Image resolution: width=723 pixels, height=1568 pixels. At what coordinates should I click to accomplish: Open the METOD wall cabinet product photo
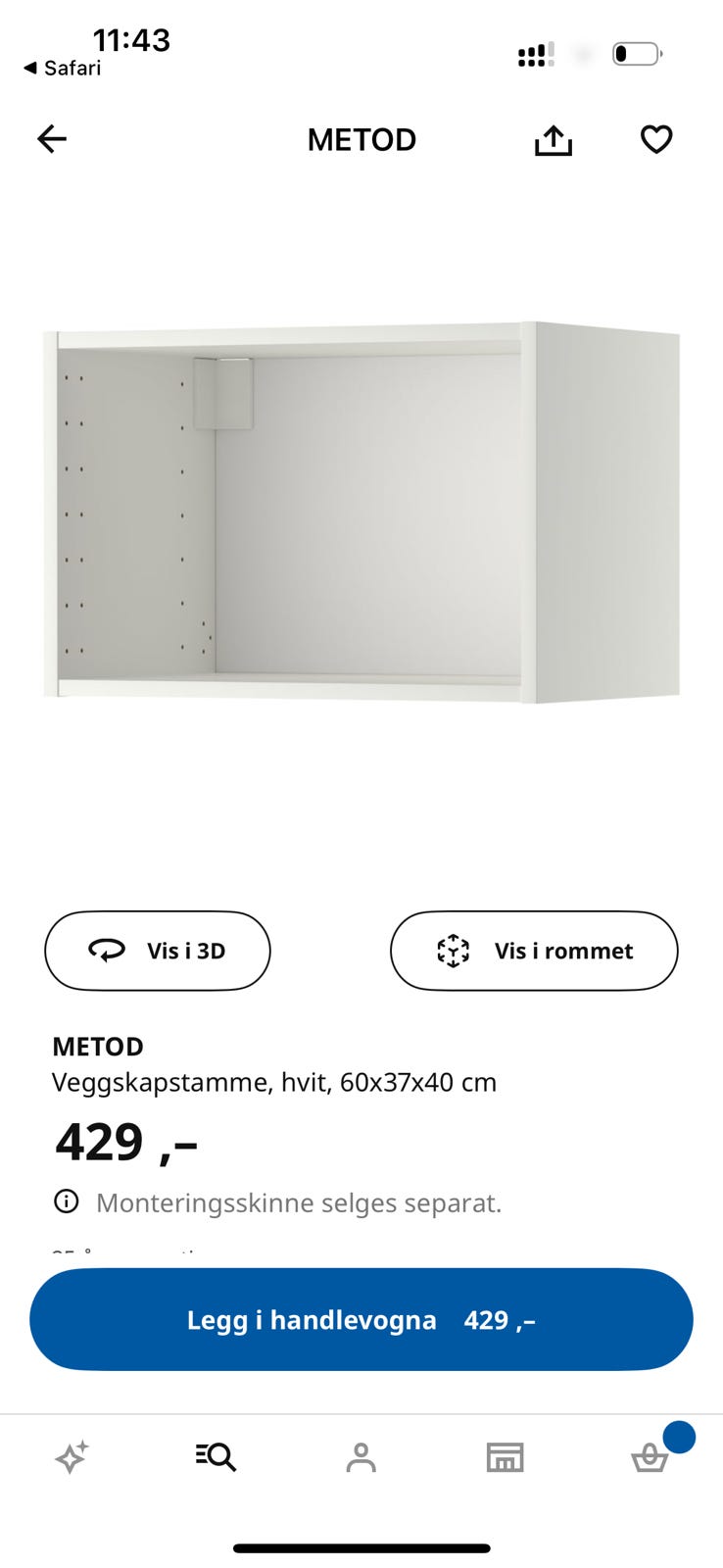[361, 510]
